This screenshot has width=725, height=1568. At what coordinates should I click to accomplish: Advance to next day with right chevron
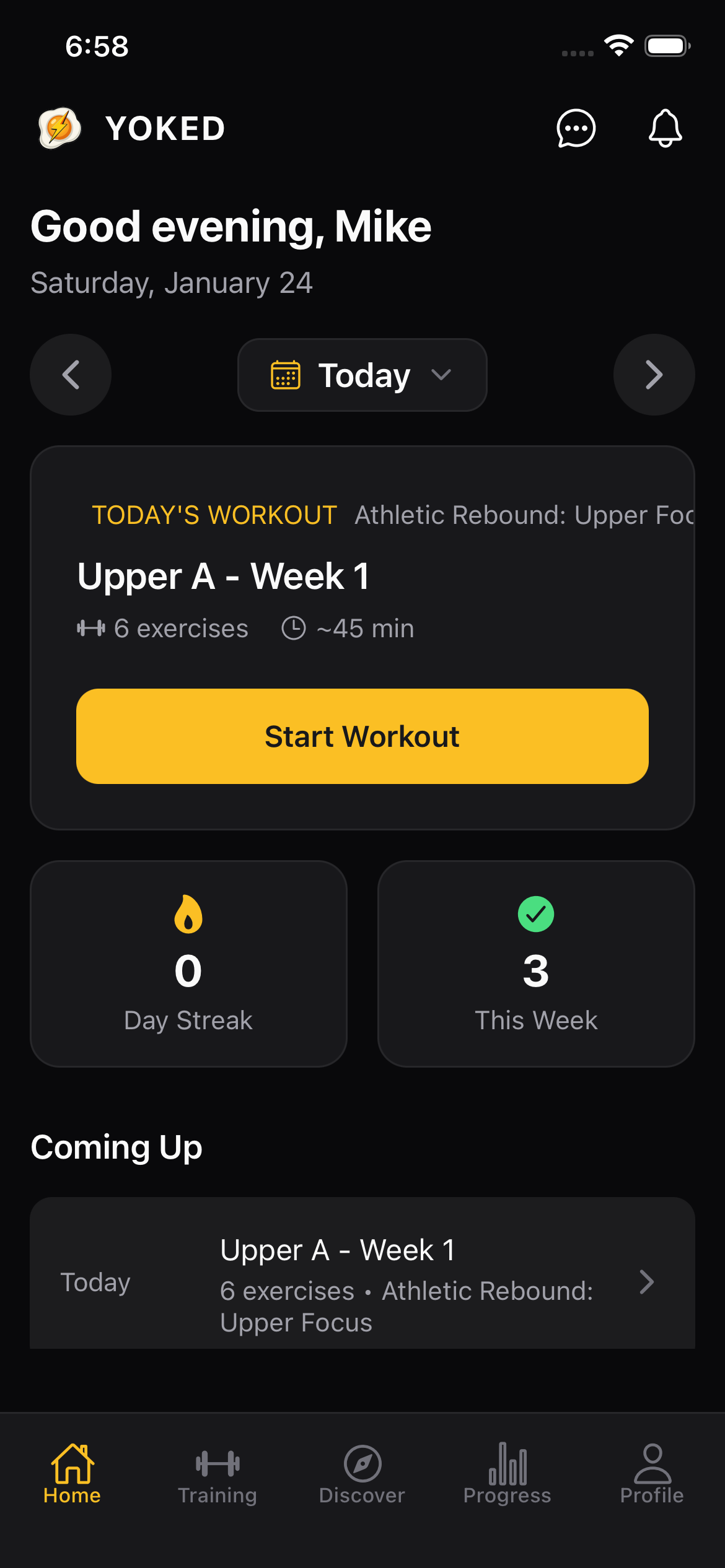click(x=654, y=375)
